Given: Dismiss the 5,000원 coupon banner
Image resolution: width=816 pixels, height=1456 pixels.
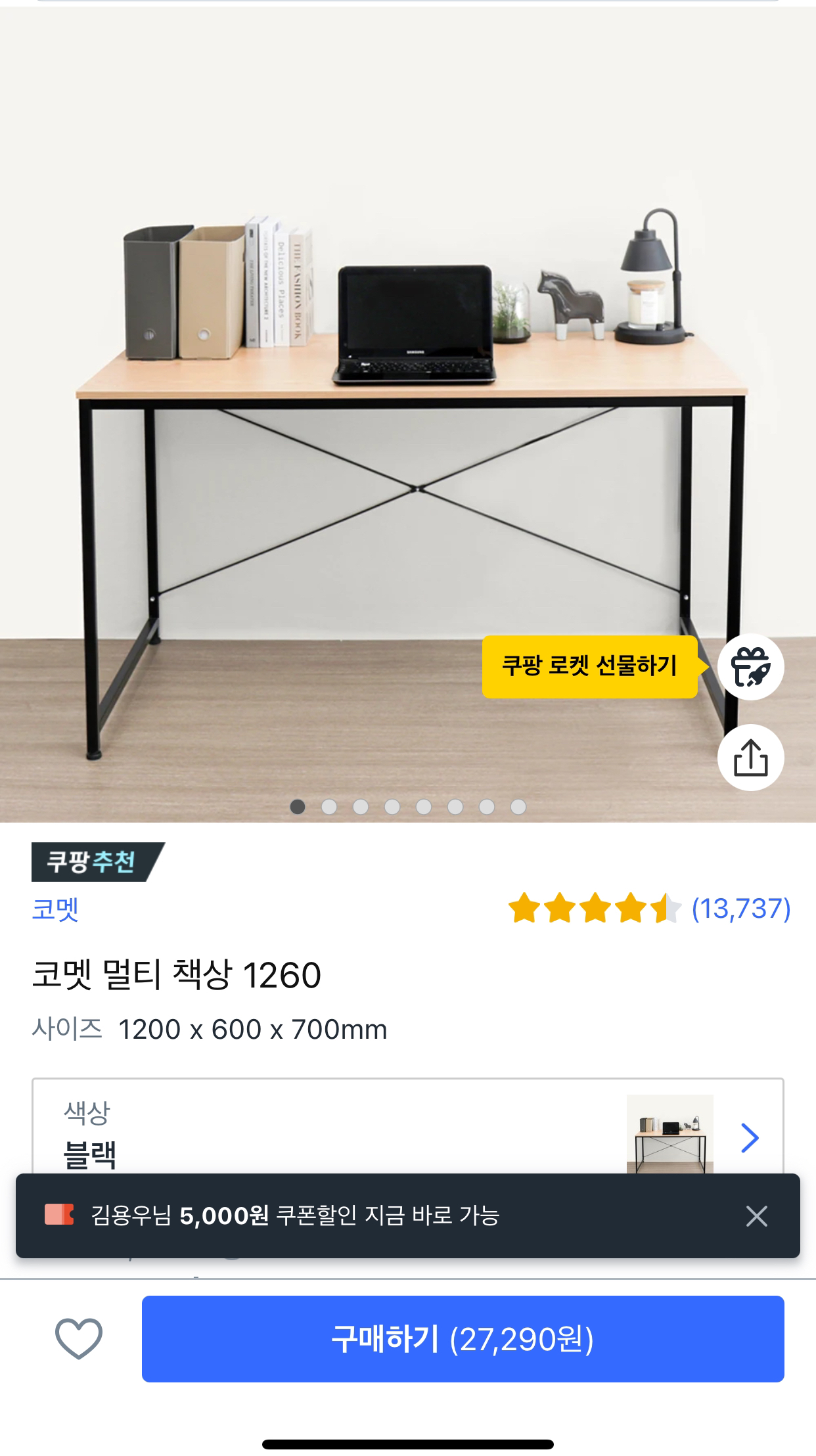Looking at the screenshot, I should 756,1216.
